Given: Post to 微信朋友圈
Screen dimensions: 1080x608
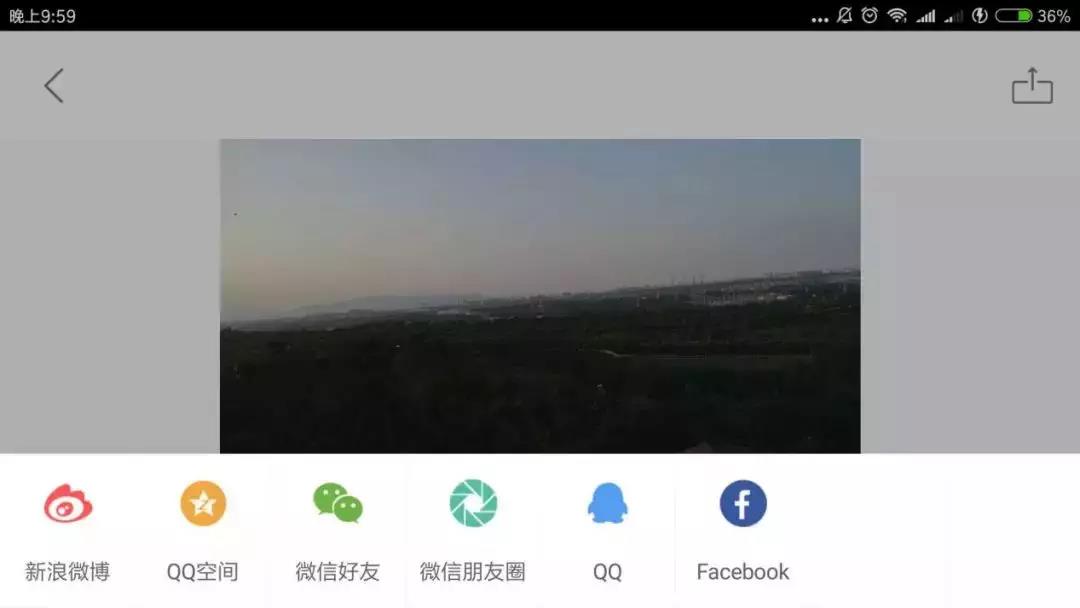Looking at the screenshot, I should pyautogui.click(x=473, y=504).
